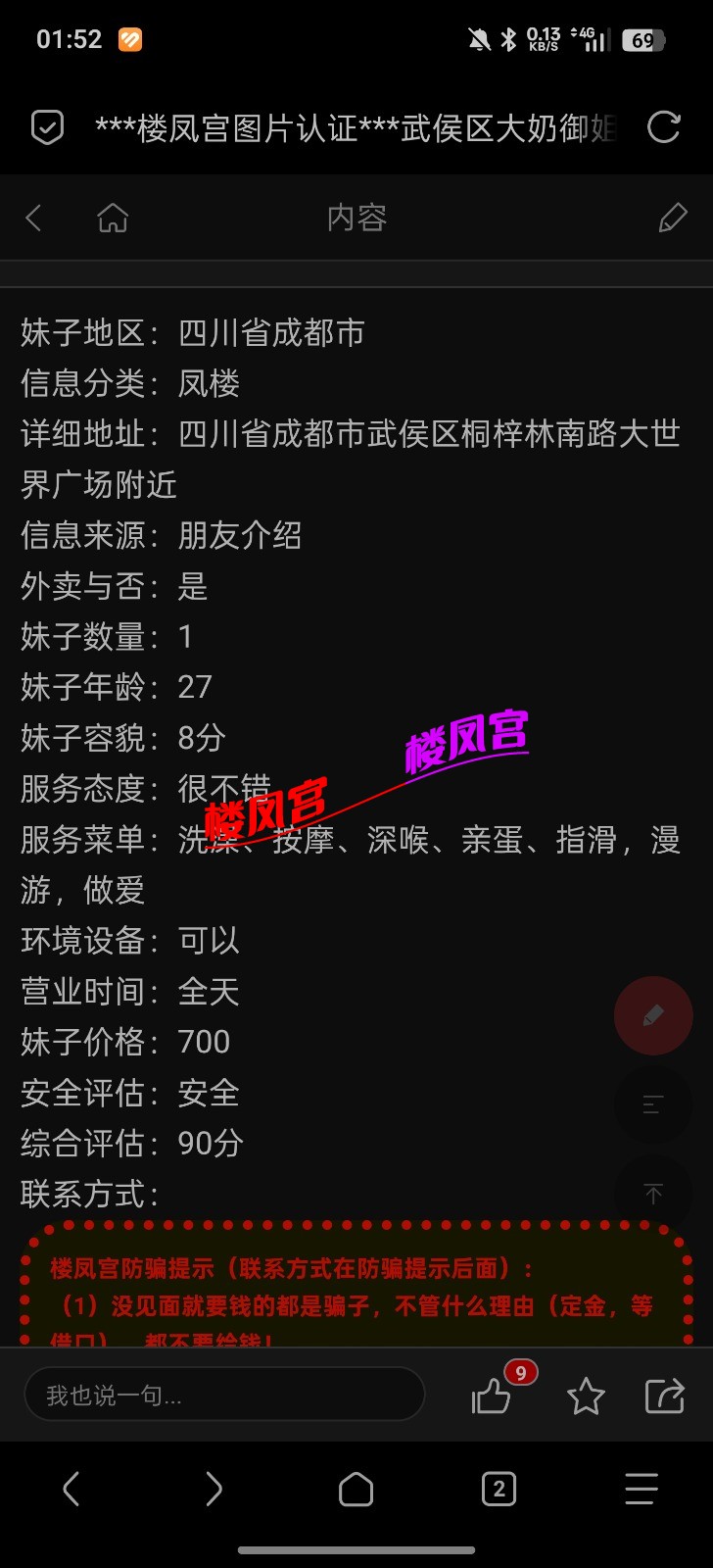Image resolution: width=713 pixels, height=1568 pixels.
Task: Open the forum home icon
Action: (x=113, y=218)
